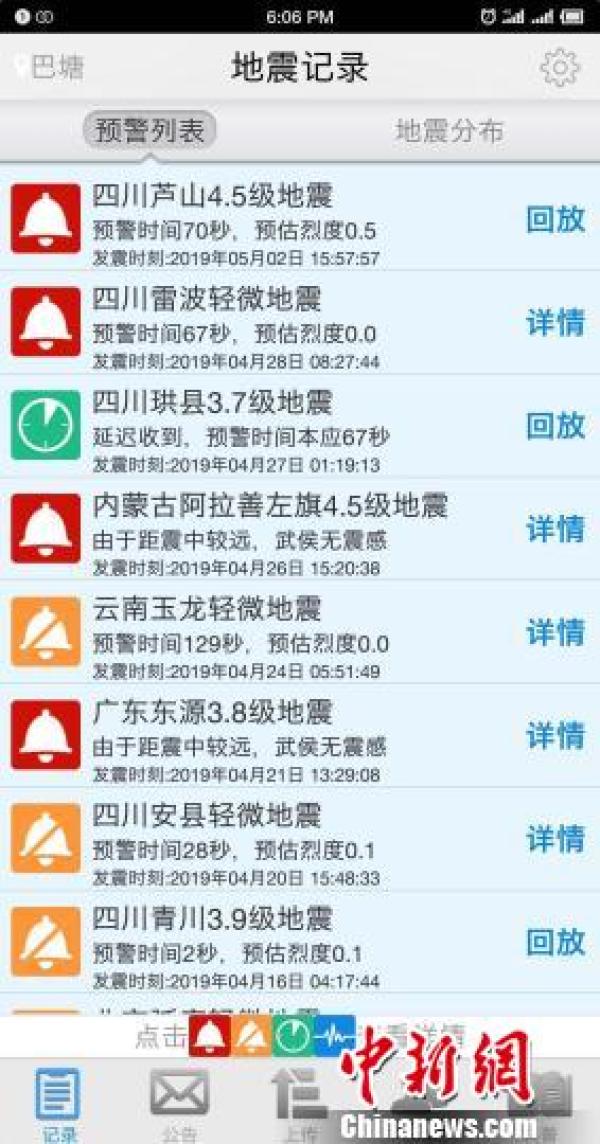Open the 四川芦山4.5级地震 record row

tap(300, 219)
